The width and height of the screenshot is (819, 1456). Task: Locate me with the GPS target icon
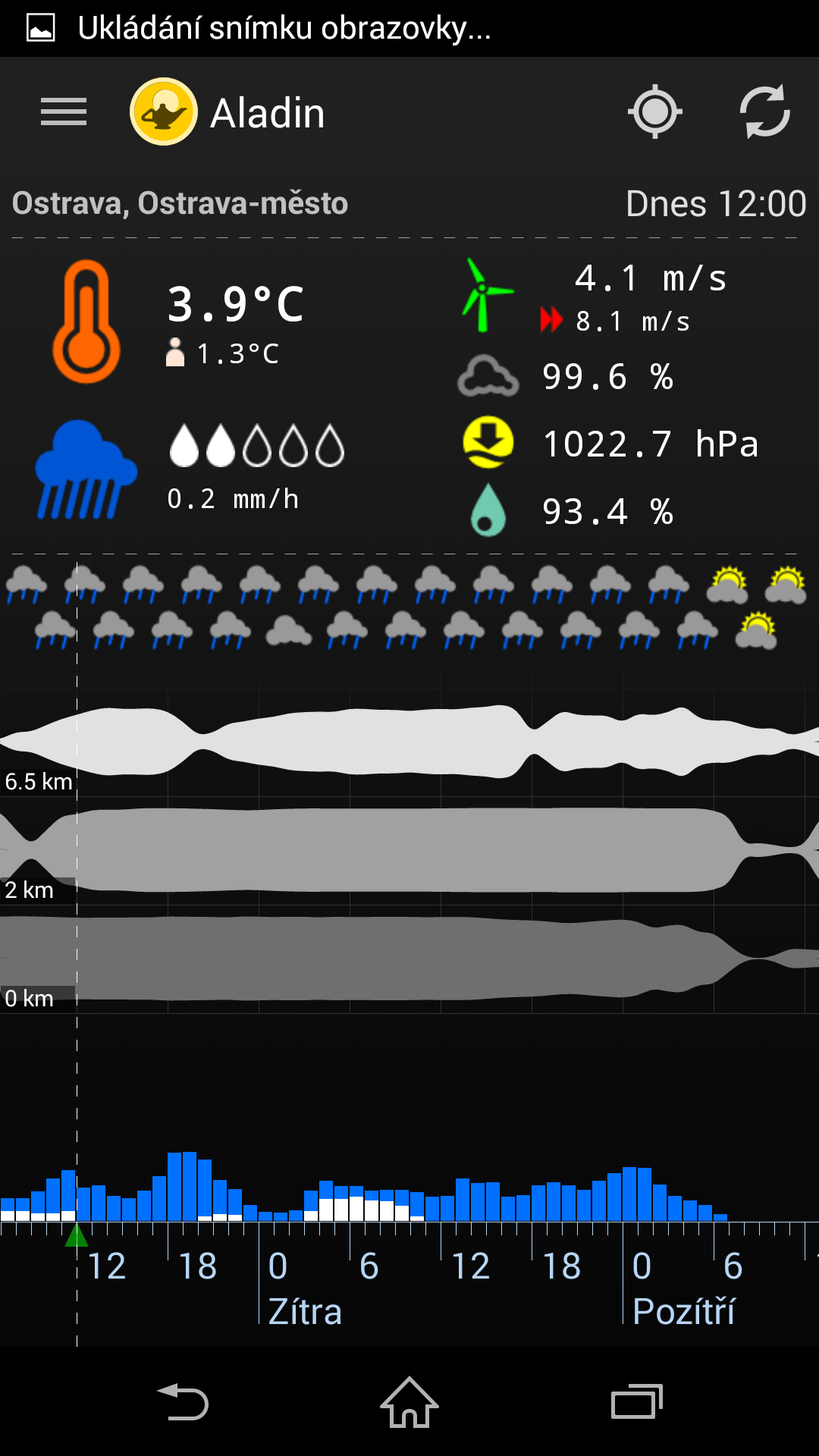655,112
